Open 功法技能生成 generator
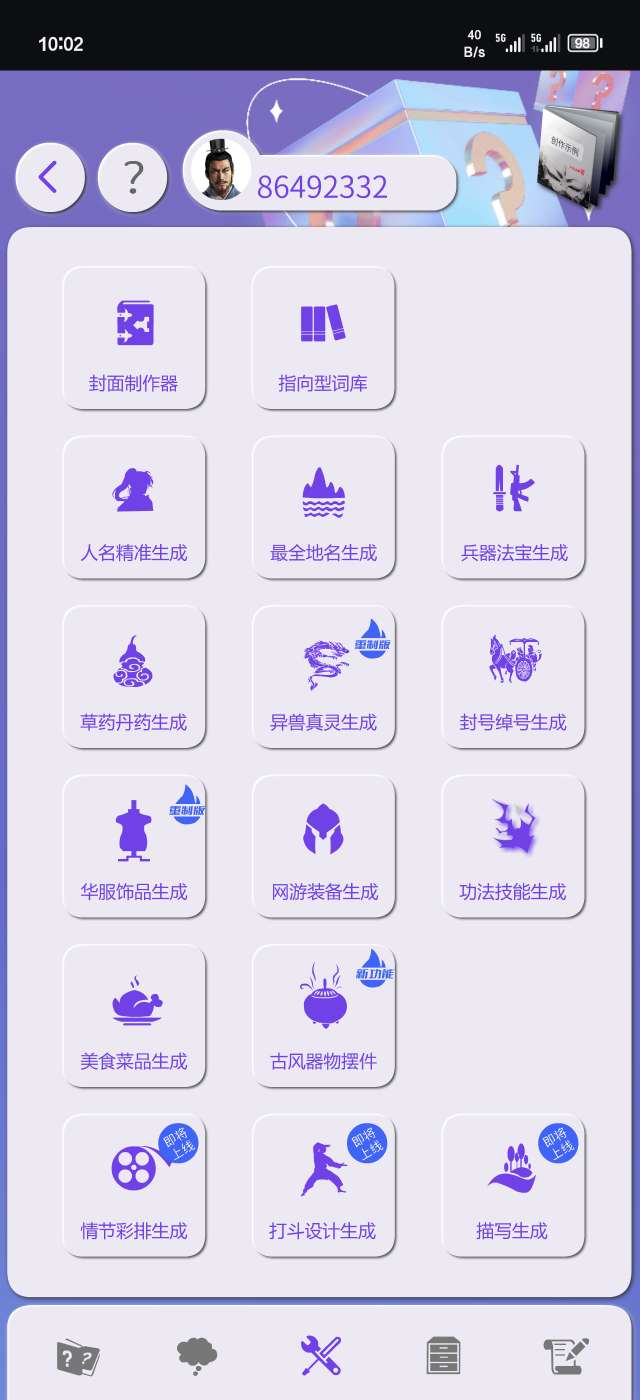Viewport: 640px width, 1400px height. pos(513,846)
